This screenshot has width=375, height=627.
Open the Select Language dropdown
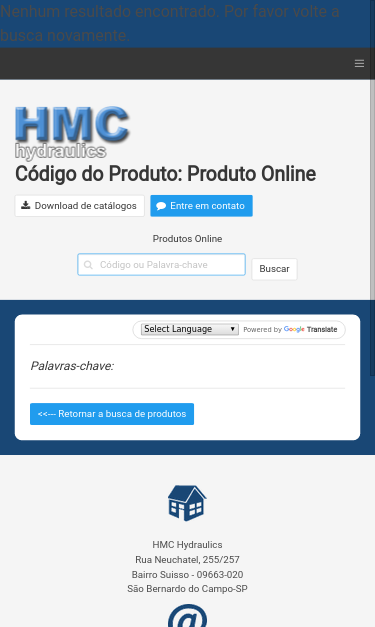point(190,329)
